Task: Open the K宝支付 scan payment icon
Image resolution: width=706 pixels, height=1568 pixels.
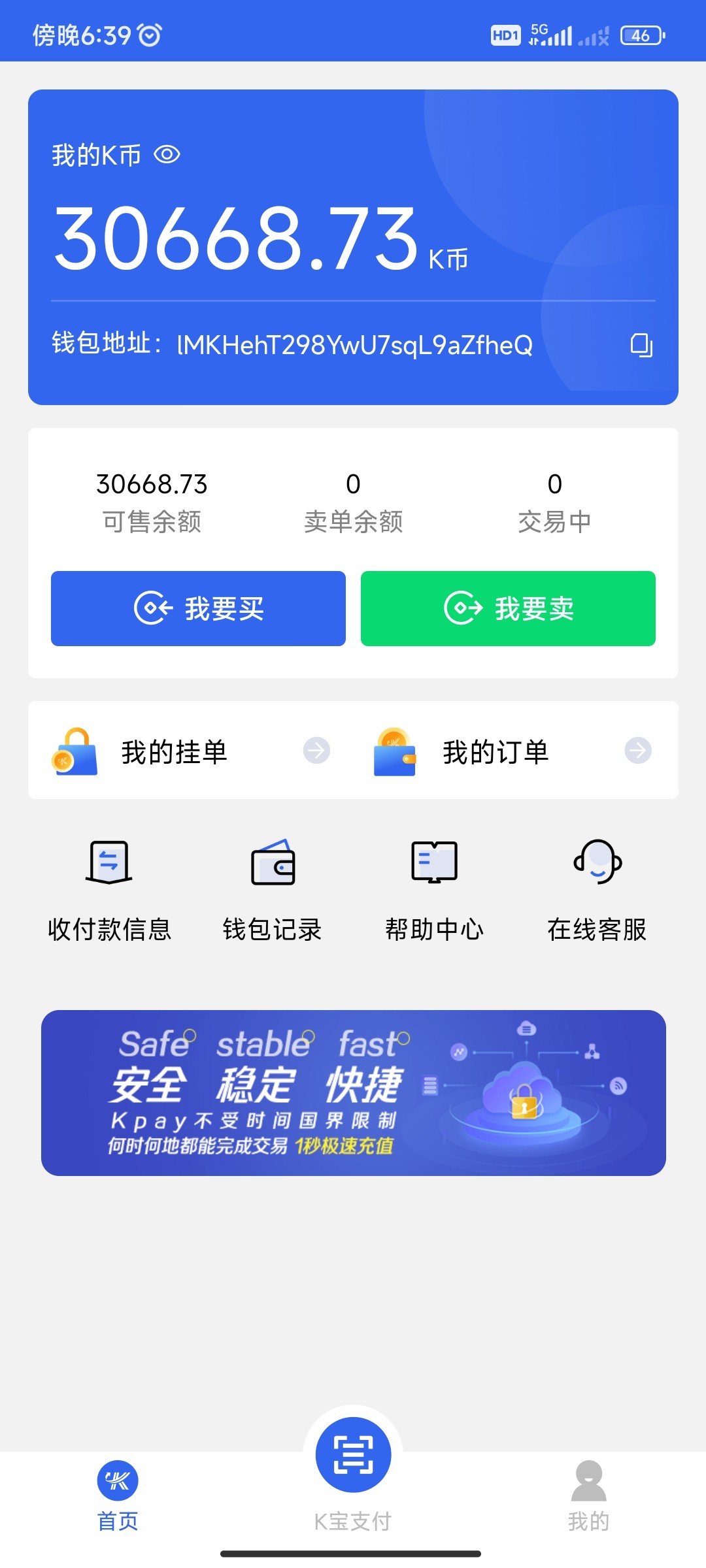Action: point(352,1456)
